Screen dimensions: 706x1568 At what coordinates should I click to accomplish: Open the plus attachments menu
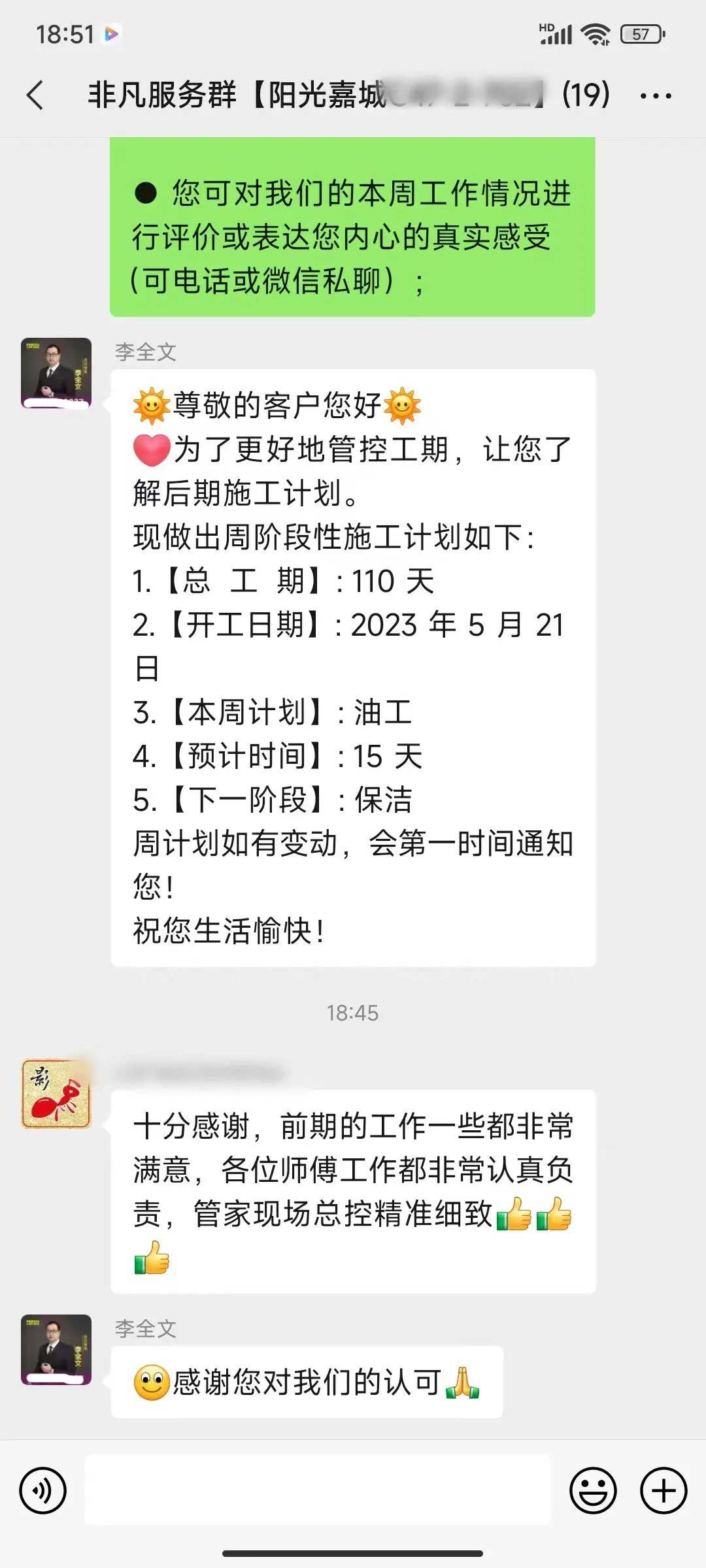(664, 1491)
